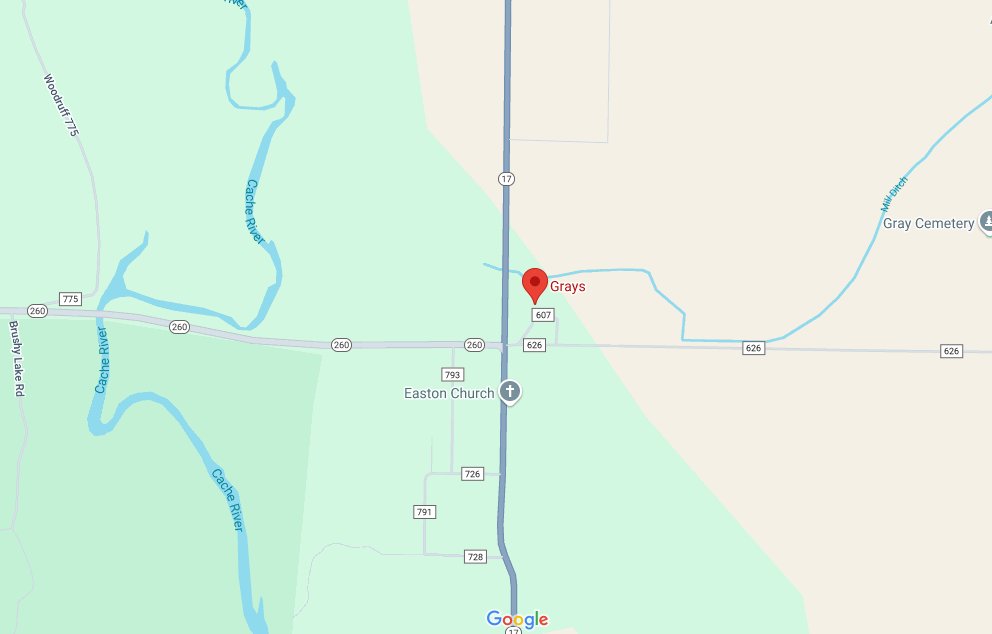The height and width of the screenshot is (634, 992).
Task: Tap the red Grays location pin
Action: (x=535, y=283)
